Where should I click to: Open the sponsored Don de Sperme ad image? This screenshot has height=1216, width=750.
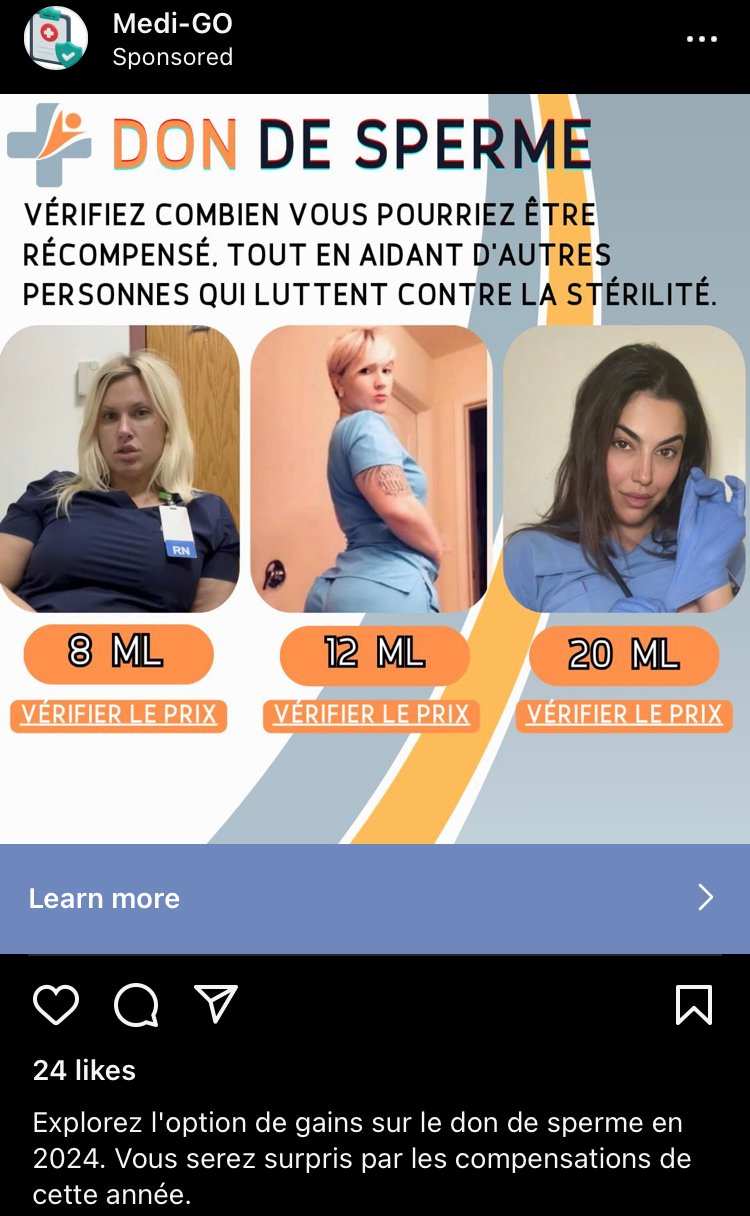(x=375, y=469)
